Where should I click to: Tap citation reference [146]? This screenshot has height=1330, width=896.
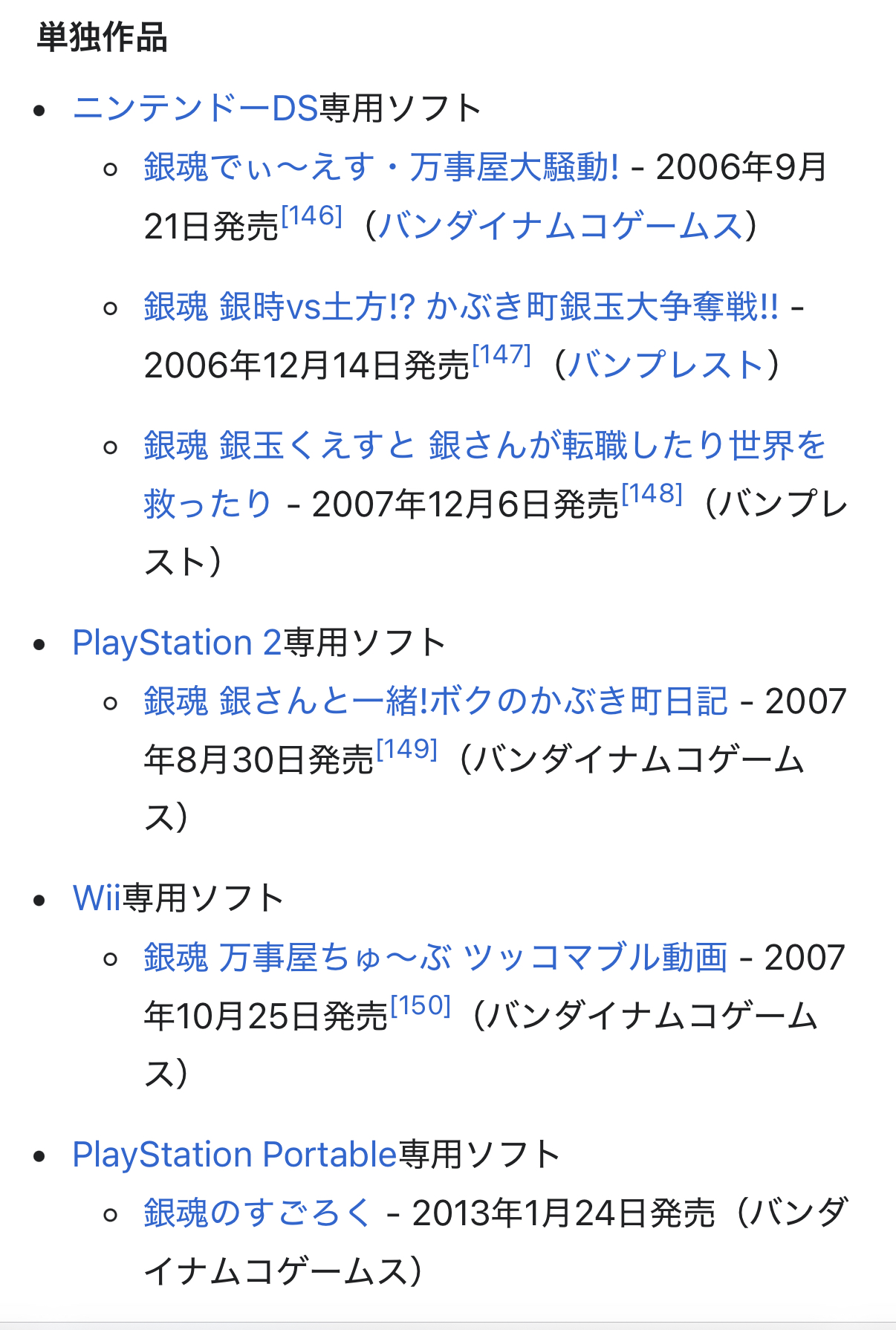pyautogui.click(x=312, y=216)
